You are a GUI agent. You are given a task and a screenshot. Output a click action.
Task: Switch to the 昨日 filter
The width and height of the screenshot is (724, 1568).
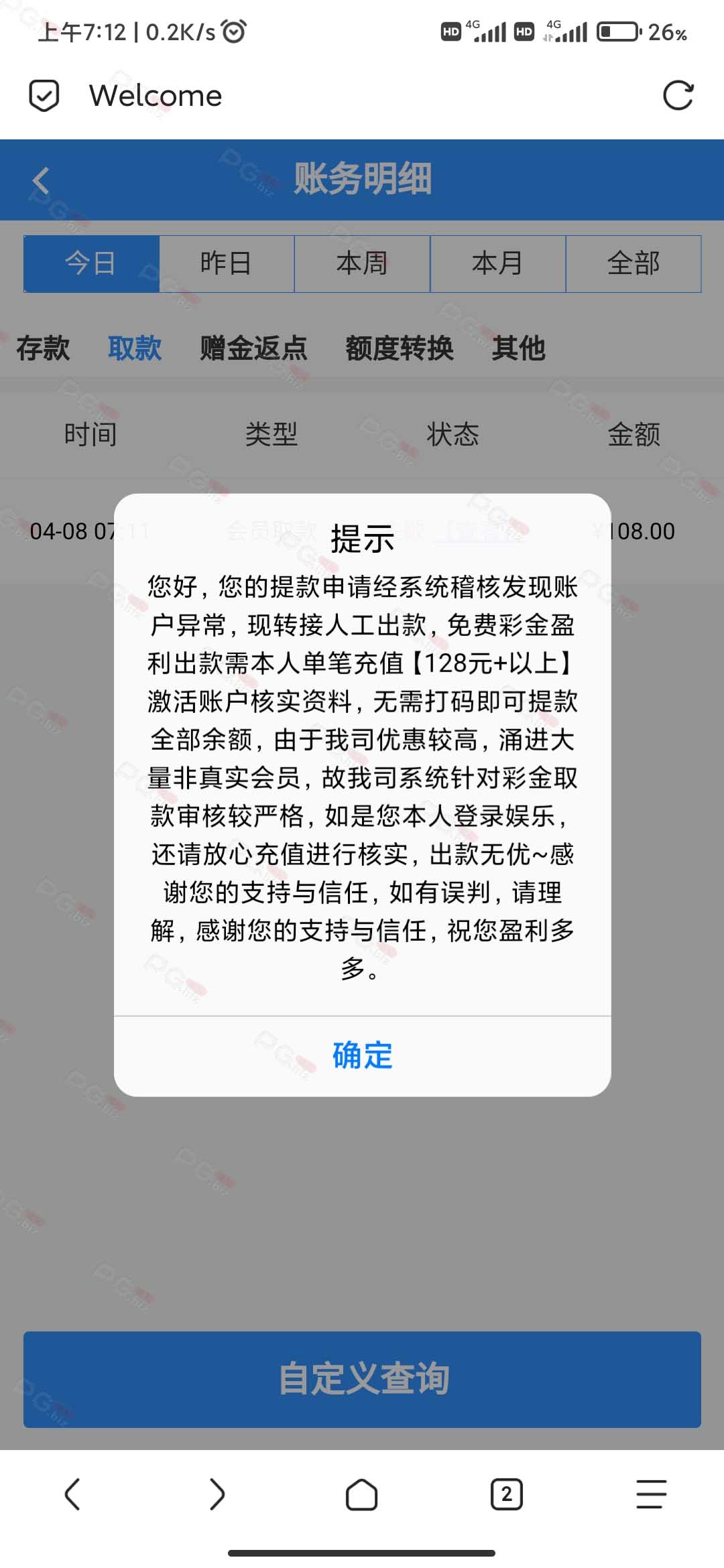pyautogui.click(x=227, y=263)
